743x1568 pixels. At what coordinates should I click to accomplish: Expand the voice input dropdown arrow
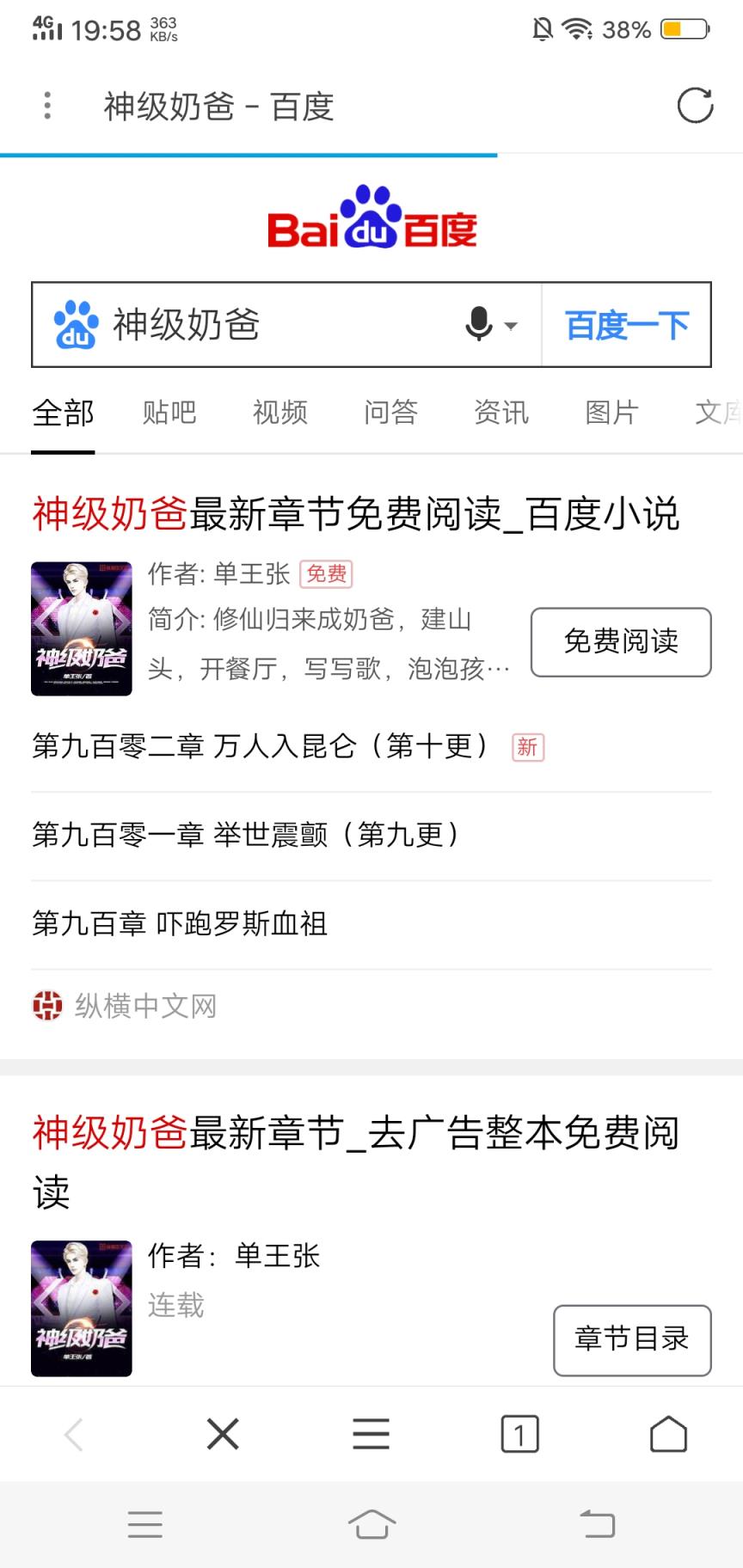[x=510, y=328]
